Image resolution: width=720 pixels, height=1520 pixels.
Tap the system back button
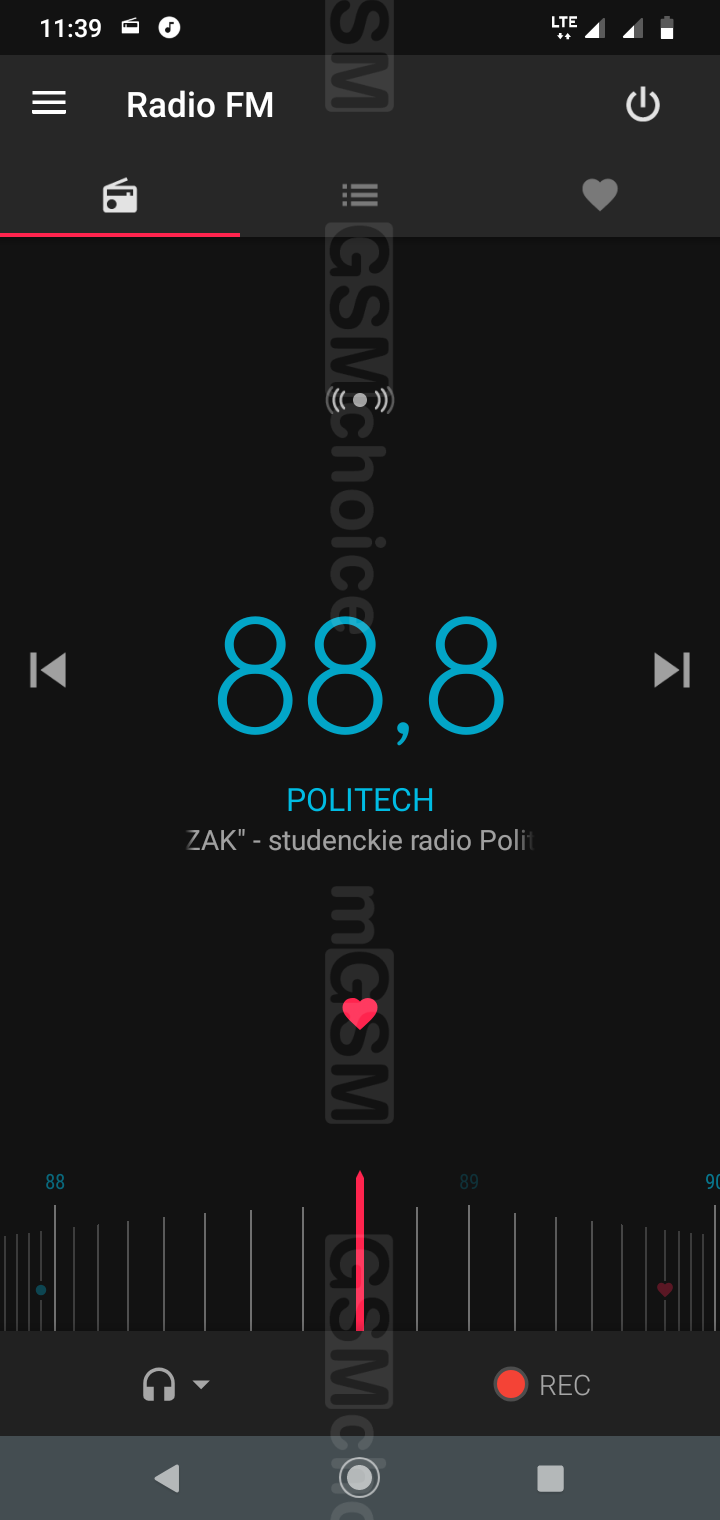167,1478
